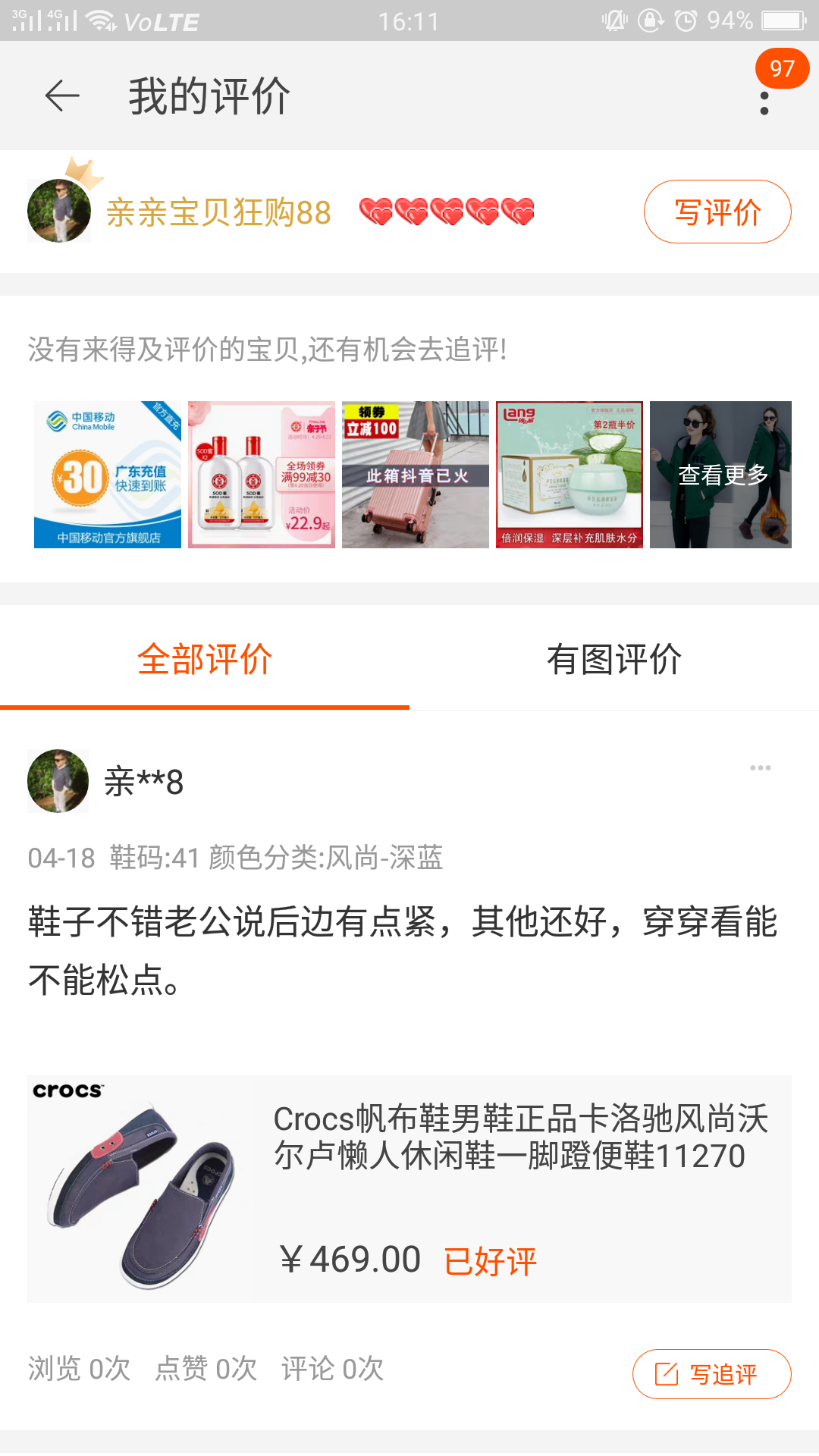This screenshot has width=819, height=1456.
Task: Open the aloe cream product tile
Action: point(570,475)
